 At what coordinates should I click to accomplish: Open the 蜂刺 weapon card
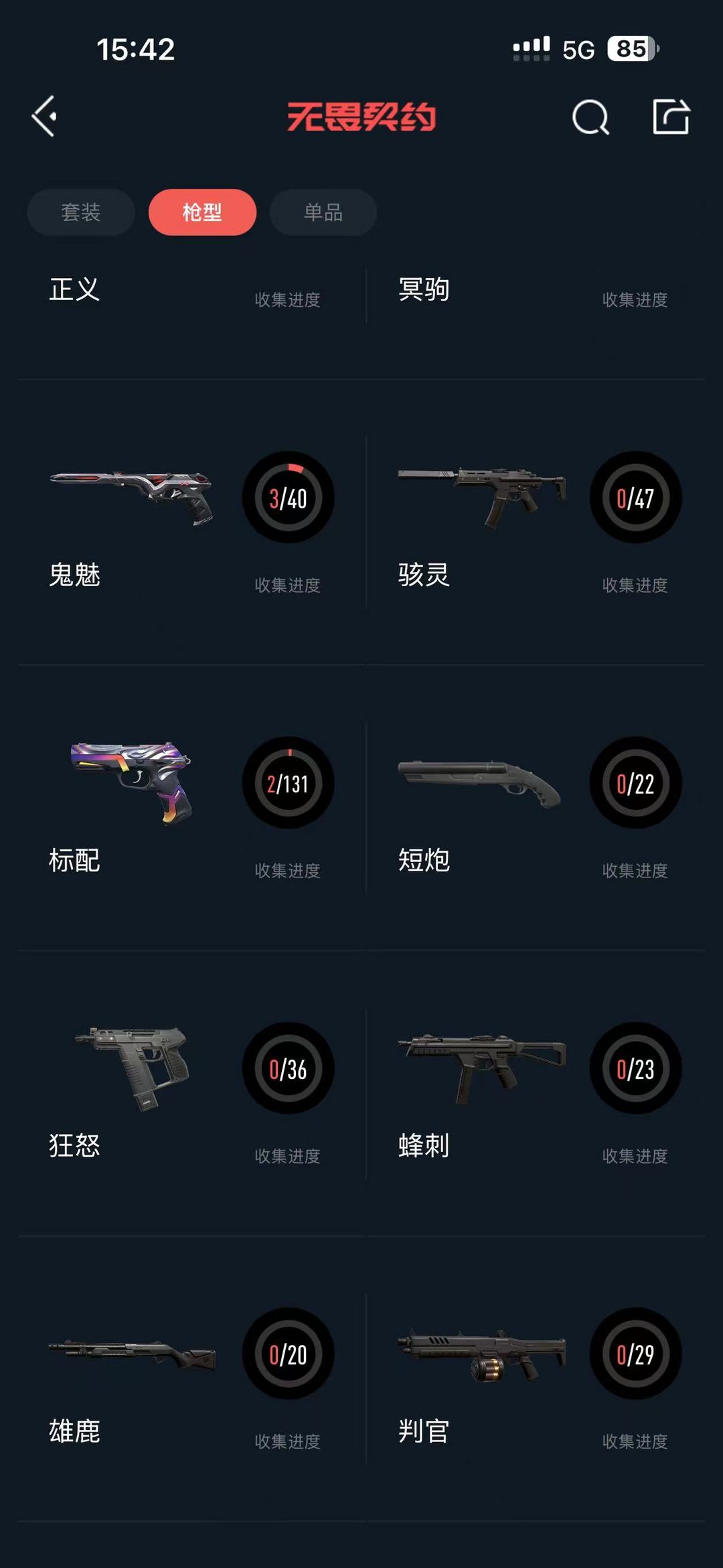[x=536, y=1093]
